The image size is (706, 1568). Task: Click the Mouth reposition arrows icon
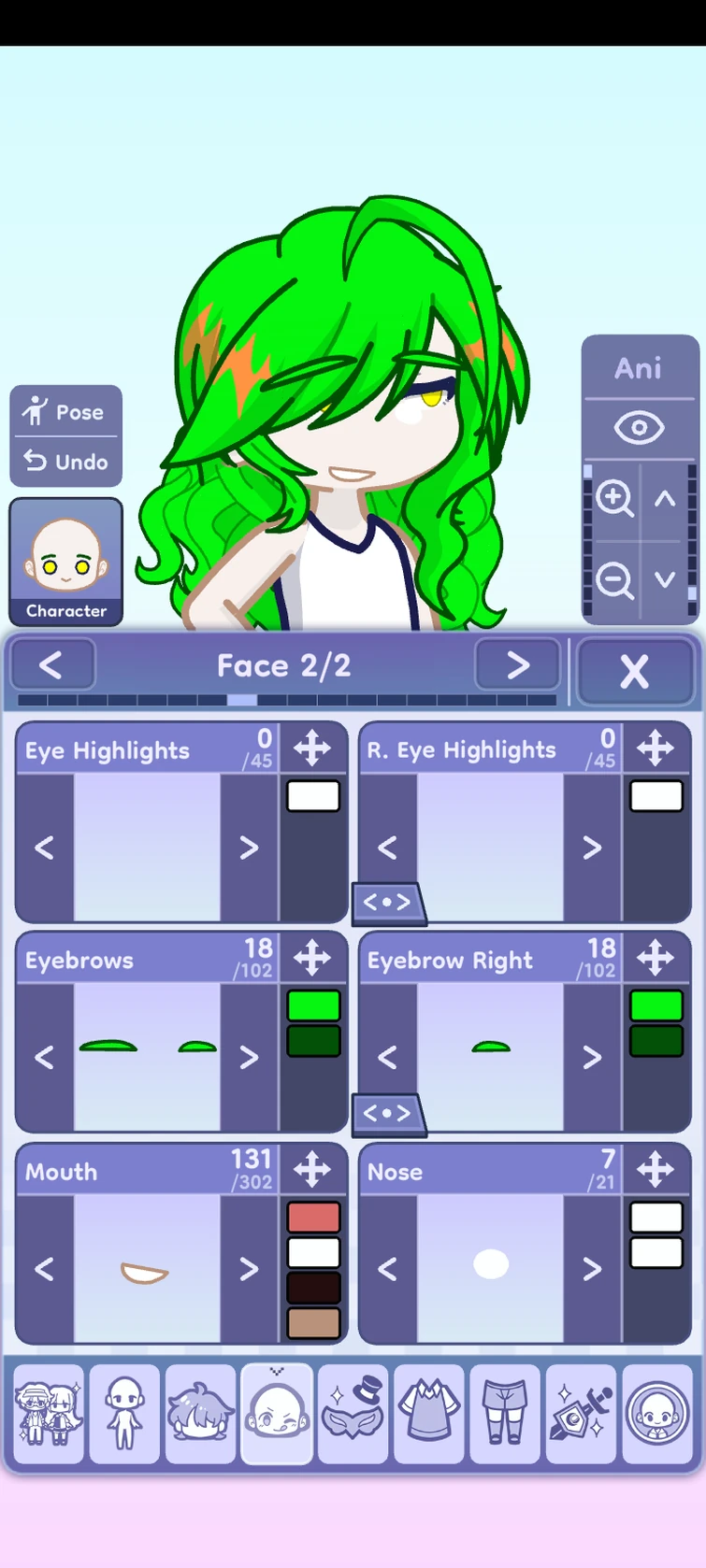point(313,1169)
